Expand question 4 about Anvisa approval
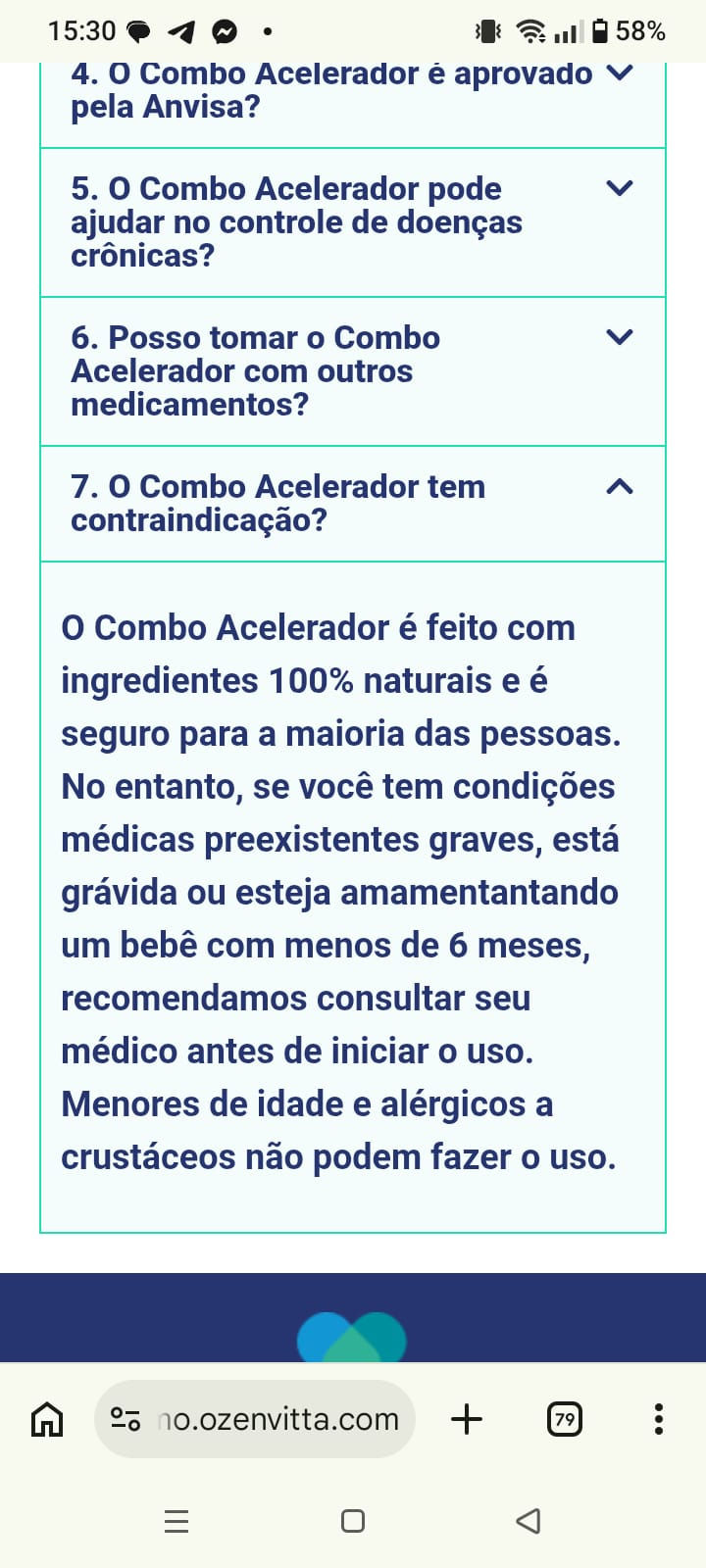This screenshot has width=706, height=1568. pos(620,74)
